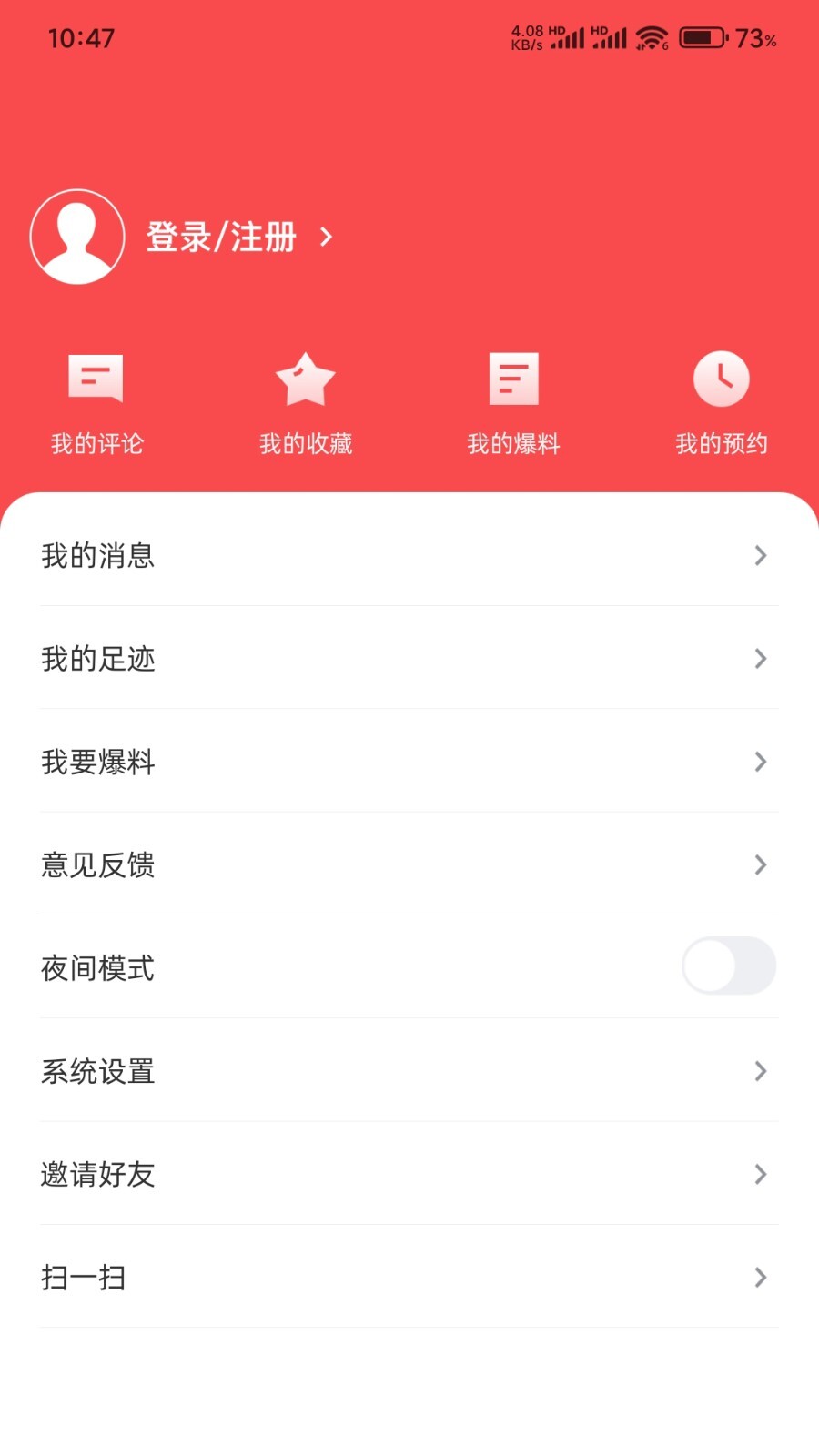This screenshot has height=1456, width=819.
Task: Enable 夜间模式 night mode toggle
Action: pos(728,966)
